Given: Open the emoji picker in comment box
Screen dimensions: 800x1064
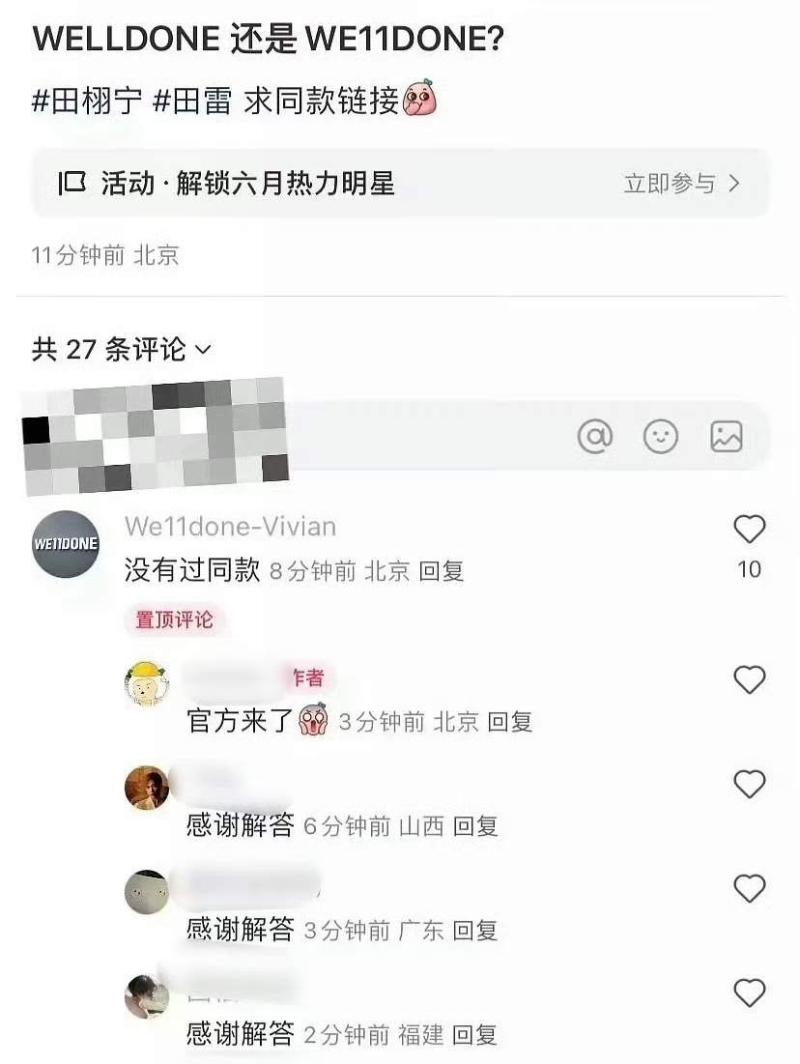Looking at the screenshot, I should pos(660,436).
